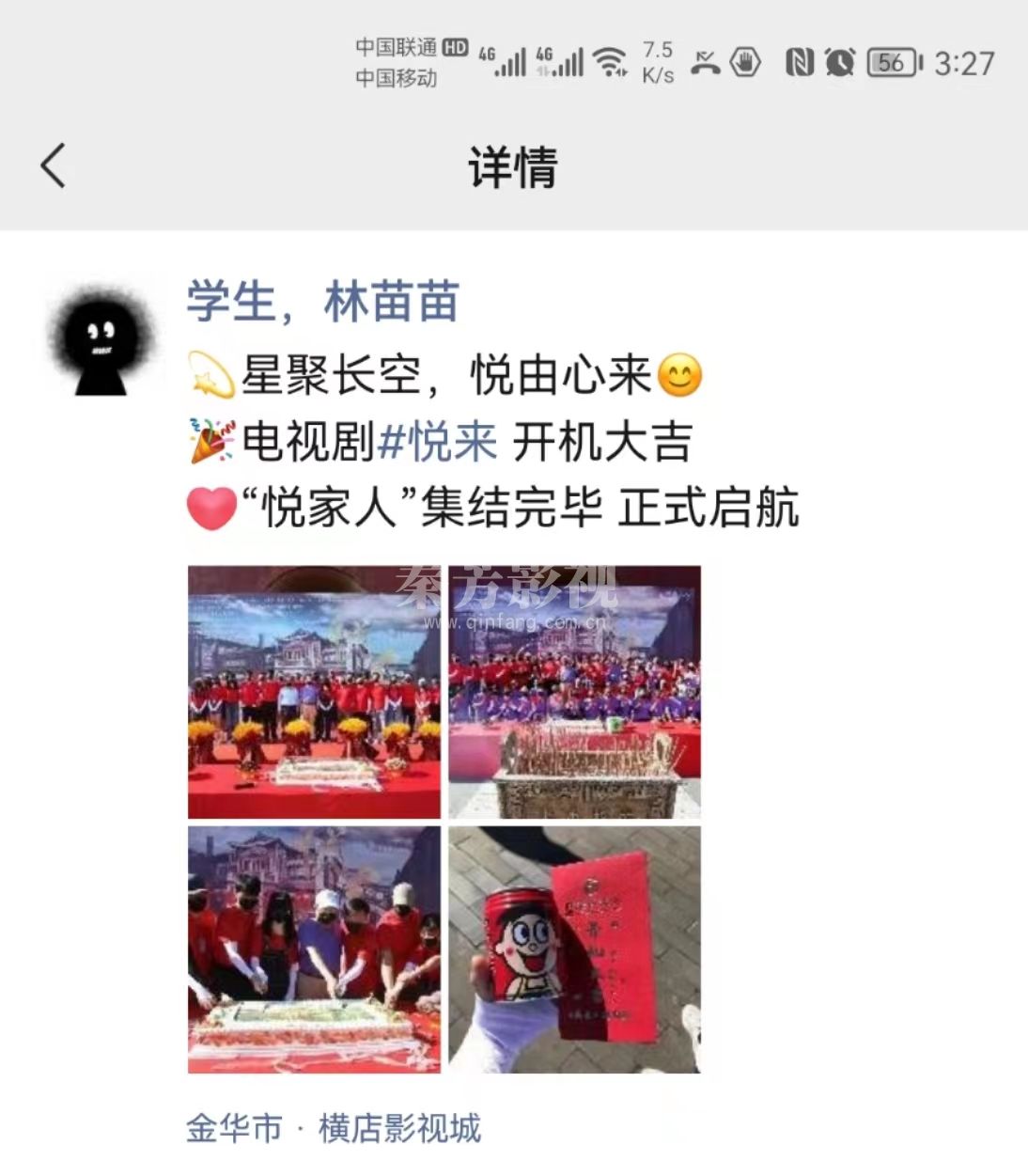Screen dimensions: 1028x1176
Task: Open profile of 学生，林苗苗
Action: pos(322,303)
